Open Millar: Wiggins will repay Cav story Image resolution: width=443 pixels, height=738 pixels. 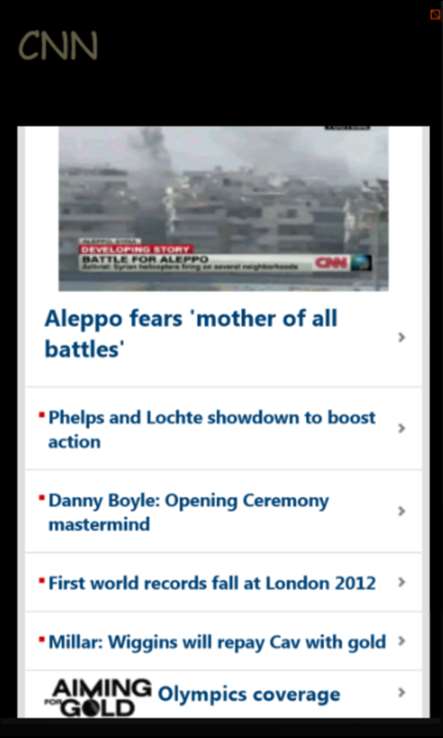223,642
